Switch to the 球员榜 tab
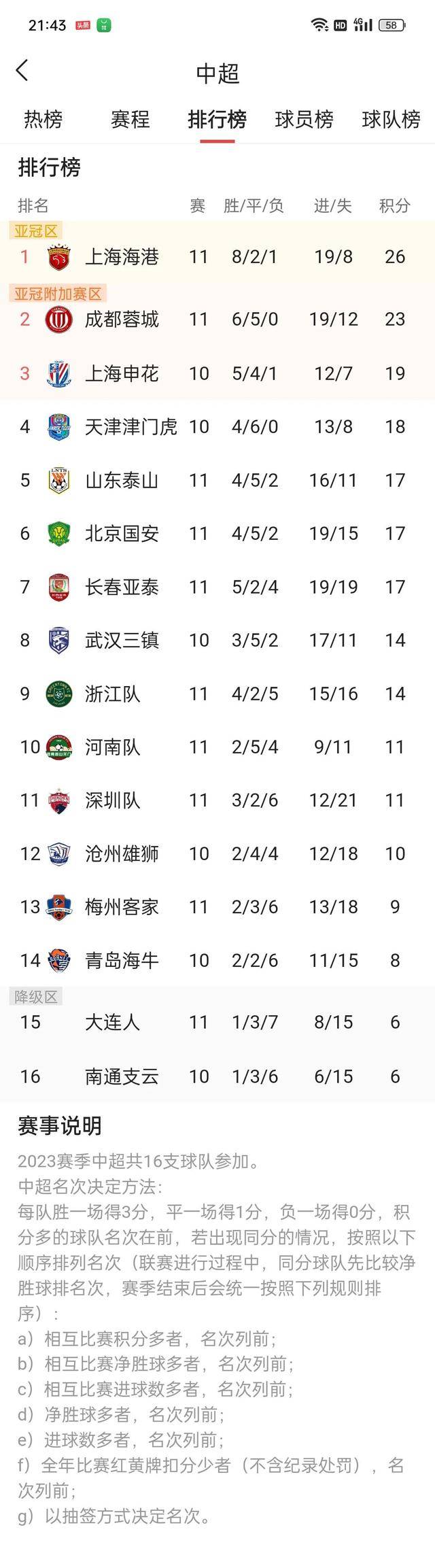435x1568 pixels. point(304,120)
